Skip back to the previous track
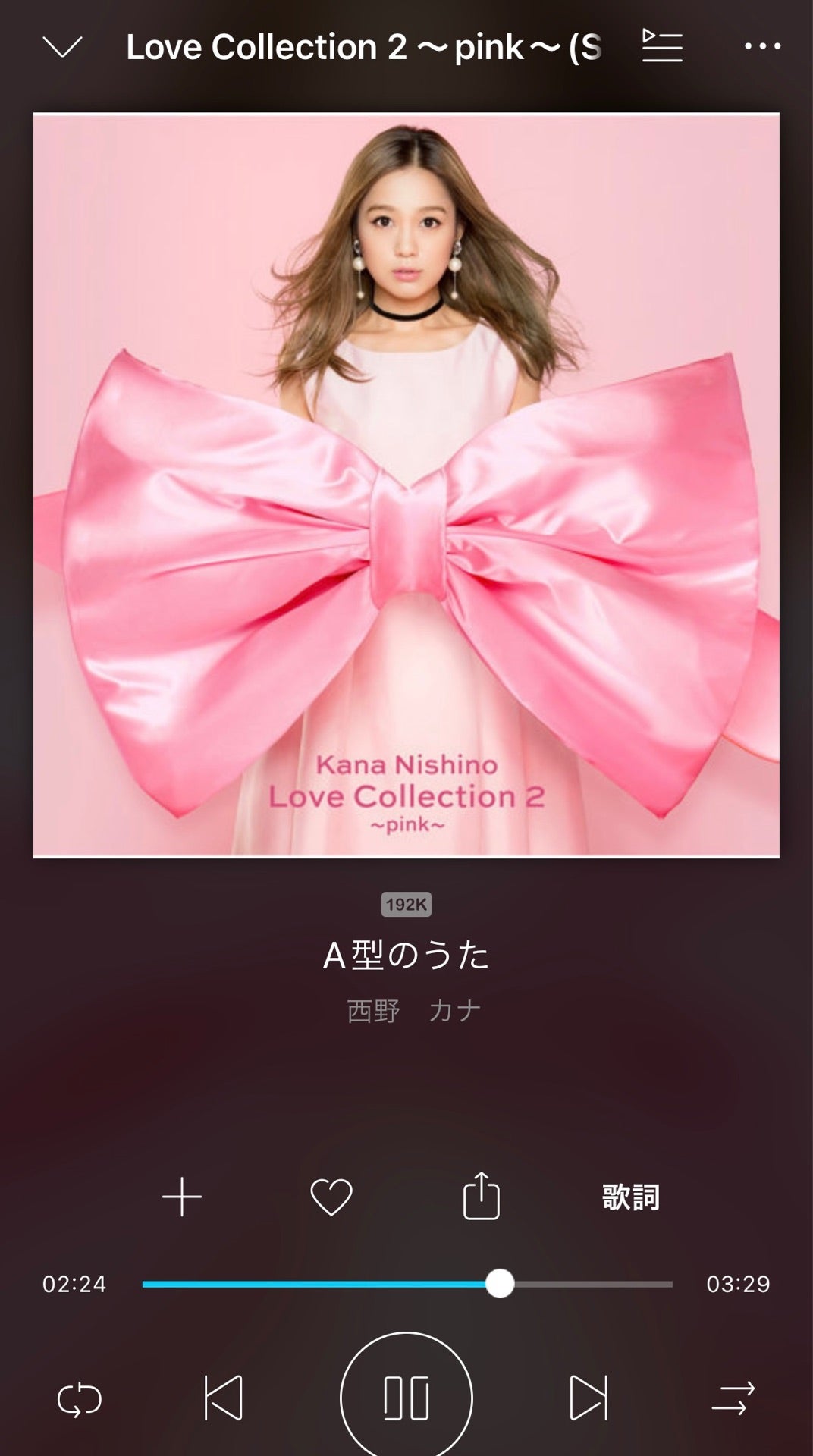Screen dimensions: 813x1456 coord(224,1398)
